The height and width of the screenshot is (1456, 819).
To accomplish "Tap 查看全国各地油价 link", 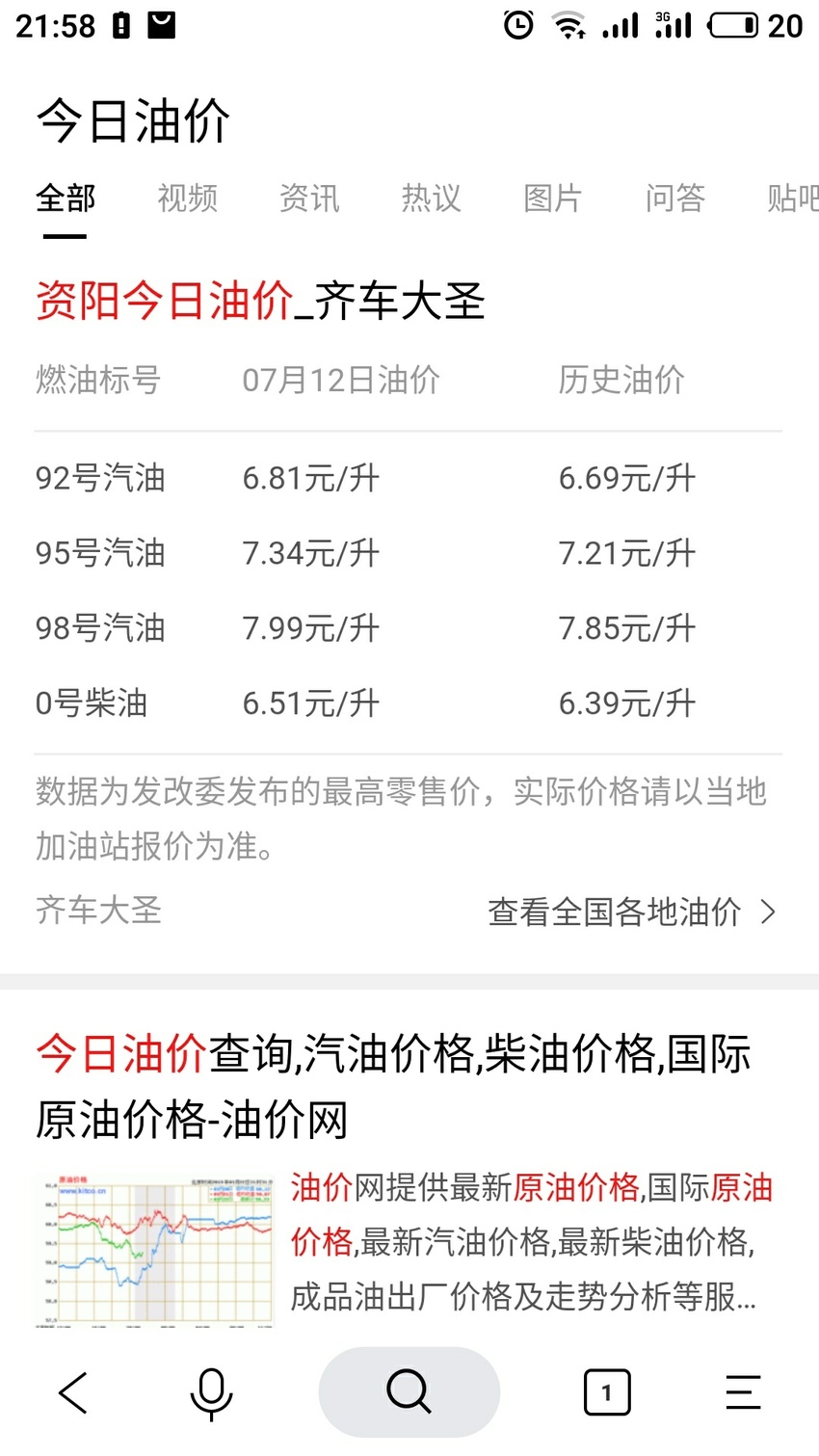I will tap(632, 912).
